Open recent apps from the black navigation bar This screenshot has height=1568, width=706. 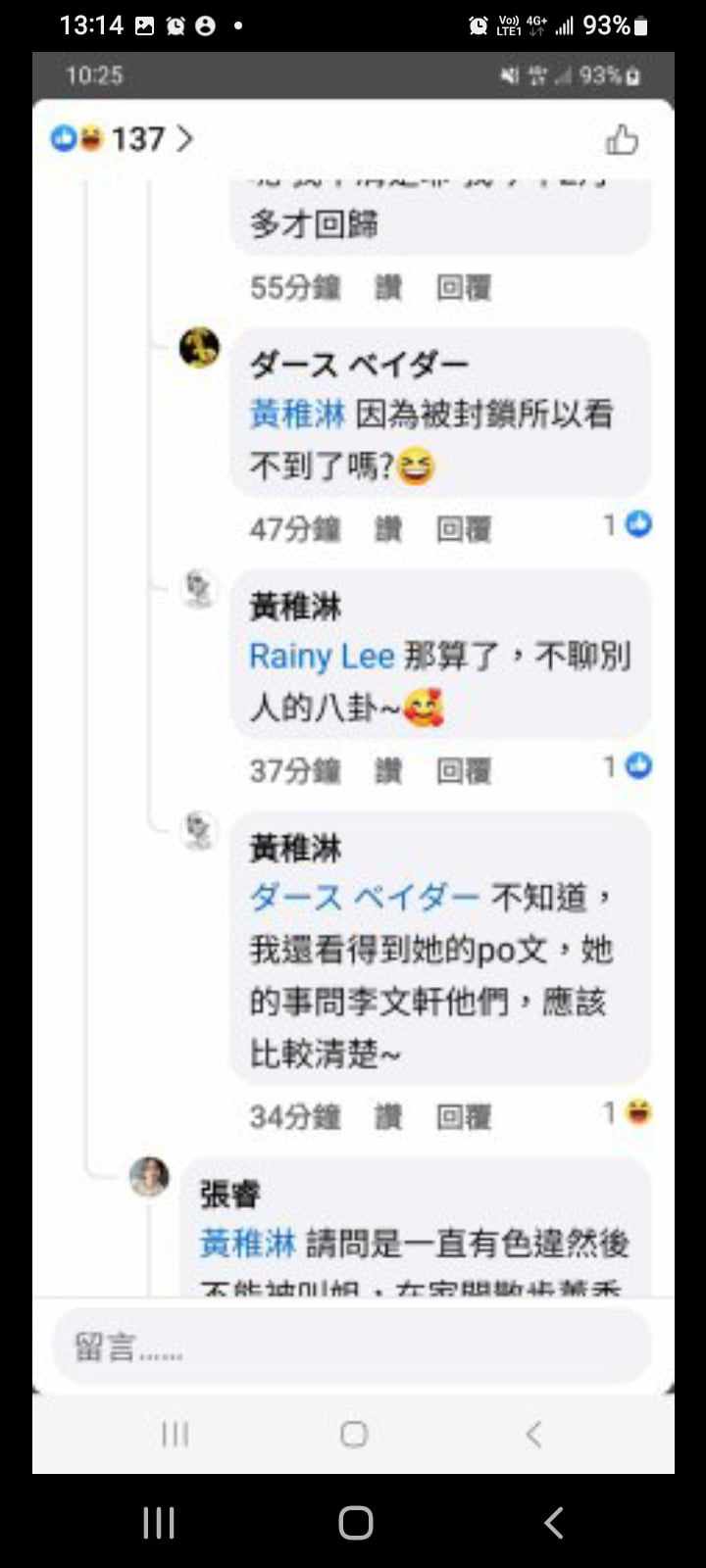click(x=159, y=1523)
